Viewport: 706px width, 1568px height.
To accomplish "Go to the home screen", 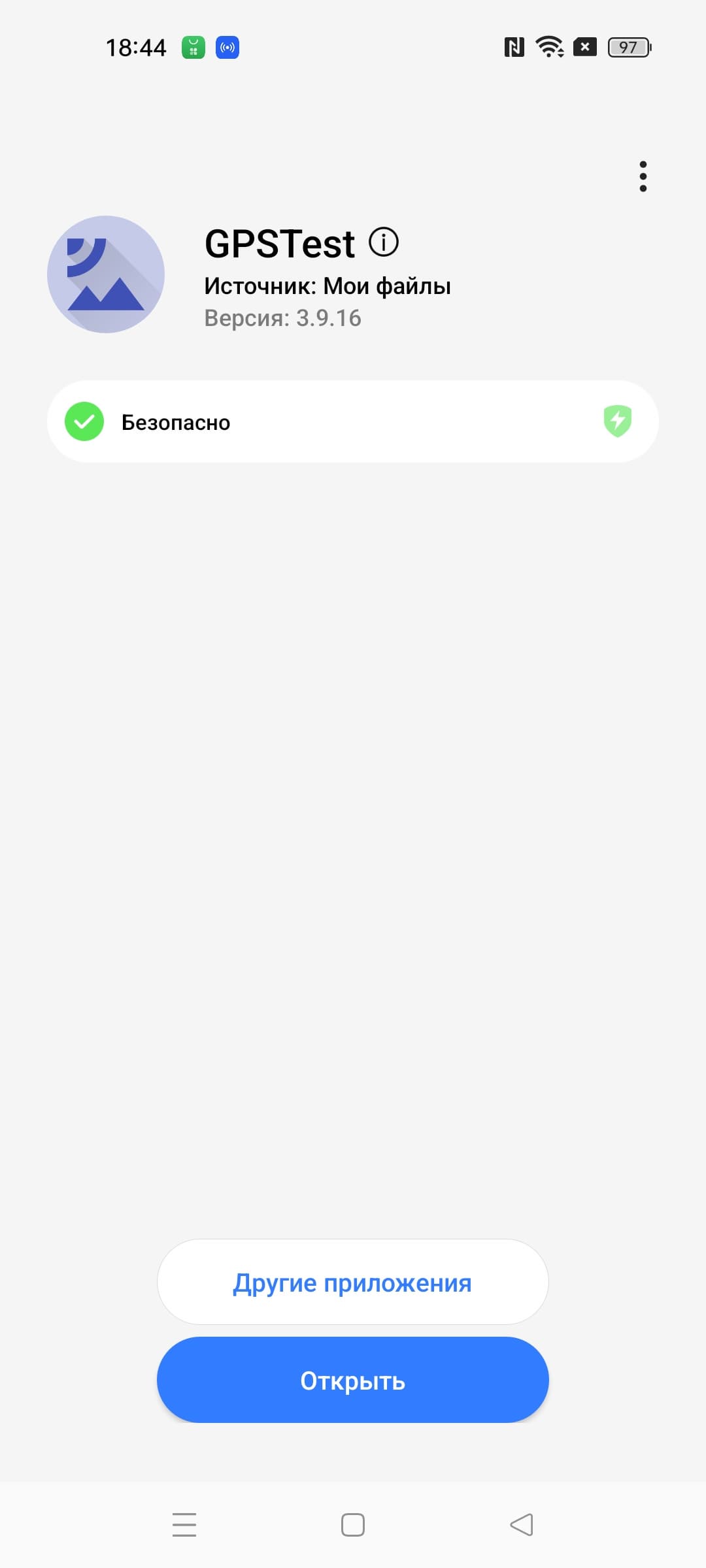I will tap(352, 1525).
